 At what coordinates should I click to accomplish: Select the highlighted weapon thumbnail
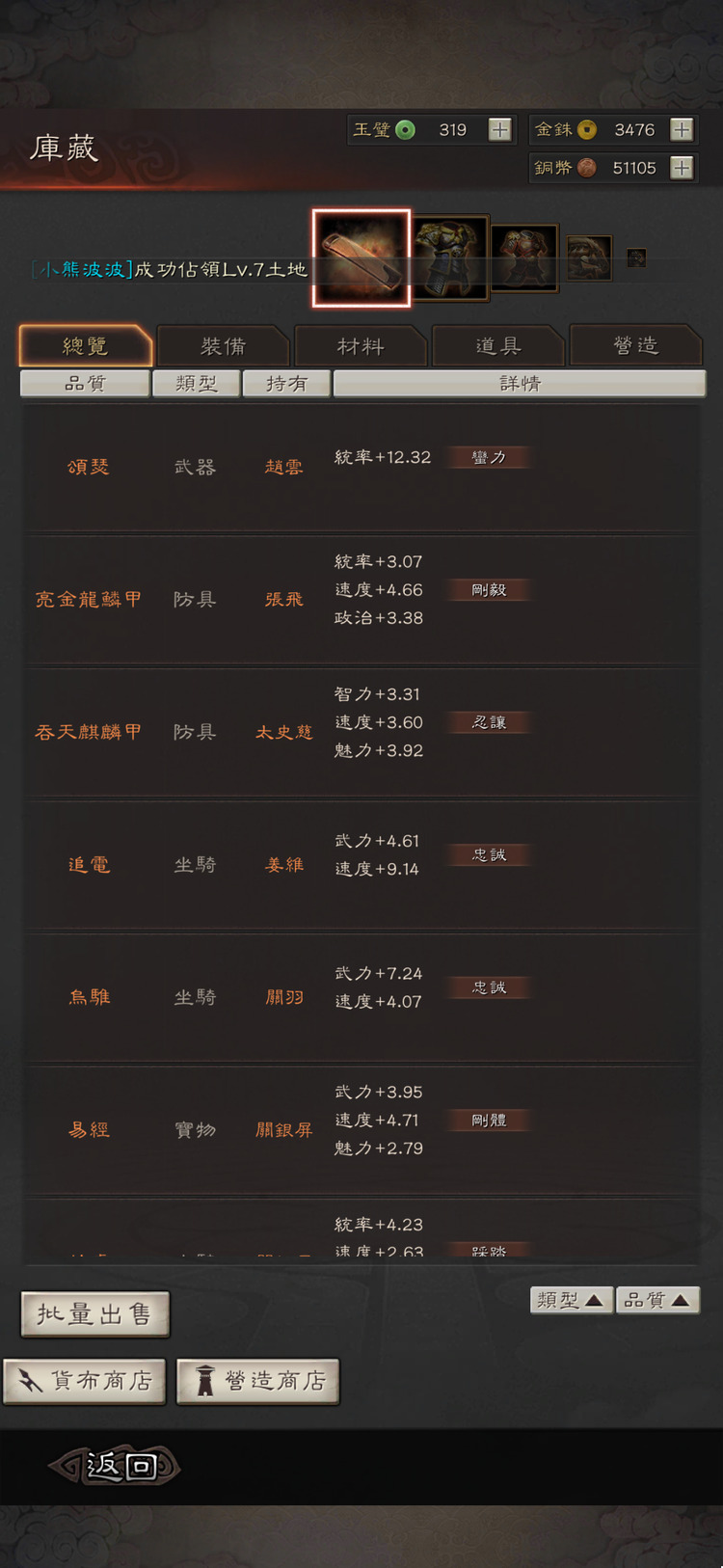click(360, 257)
